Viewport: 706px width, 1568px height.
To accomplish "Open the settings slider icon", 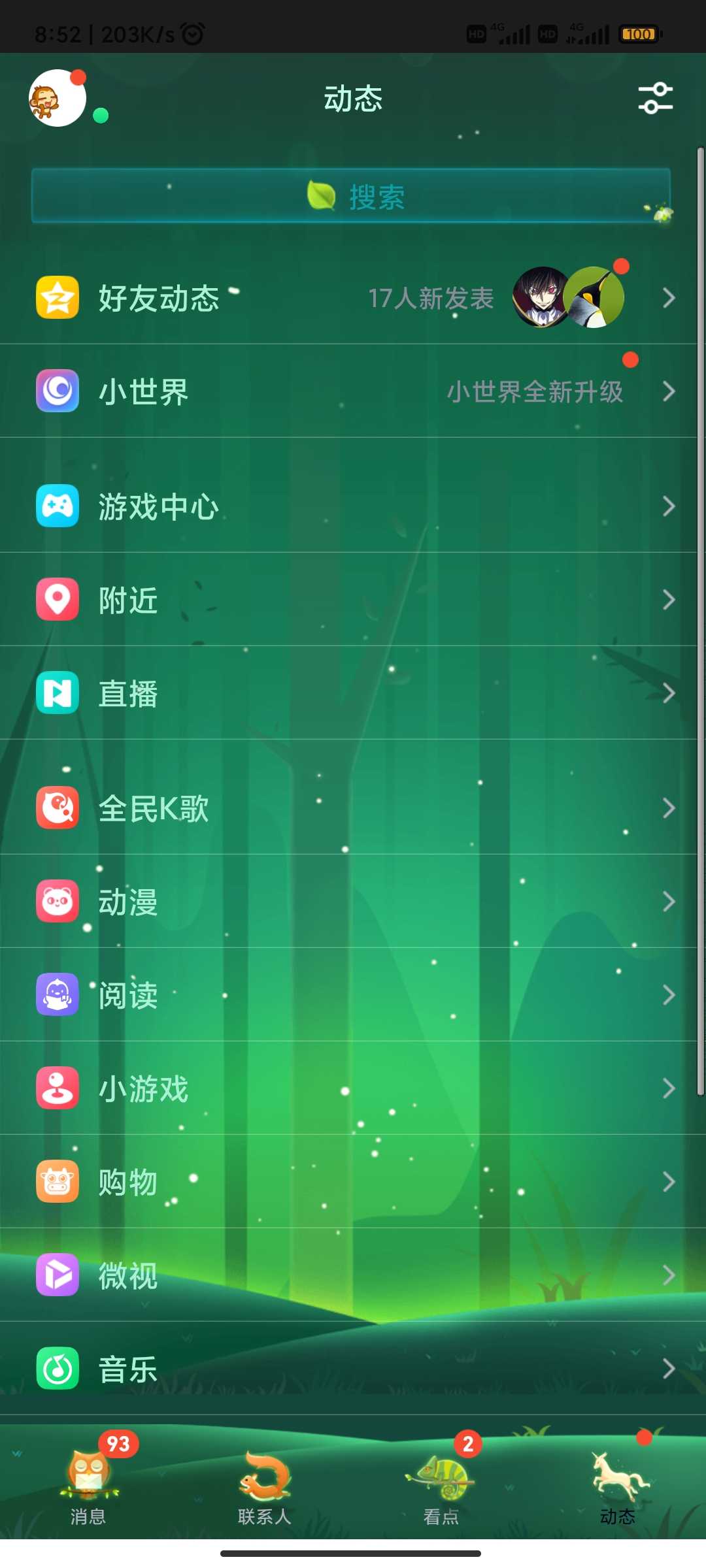I will (655, 99).
